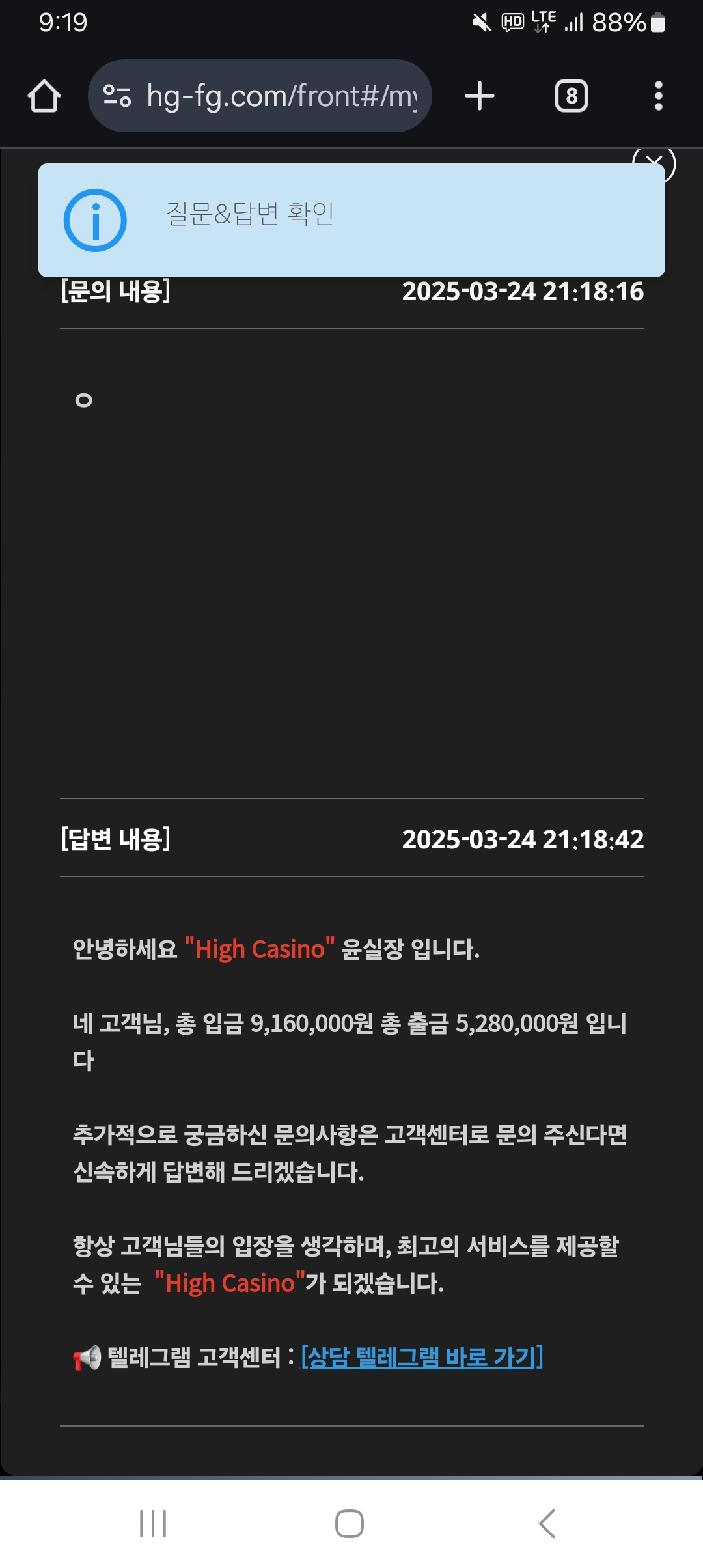Image resolution: width=703 pixels, height=1568 pixels.
Task: Open the browser overflow menu
Action: click(x=658, y=96)
